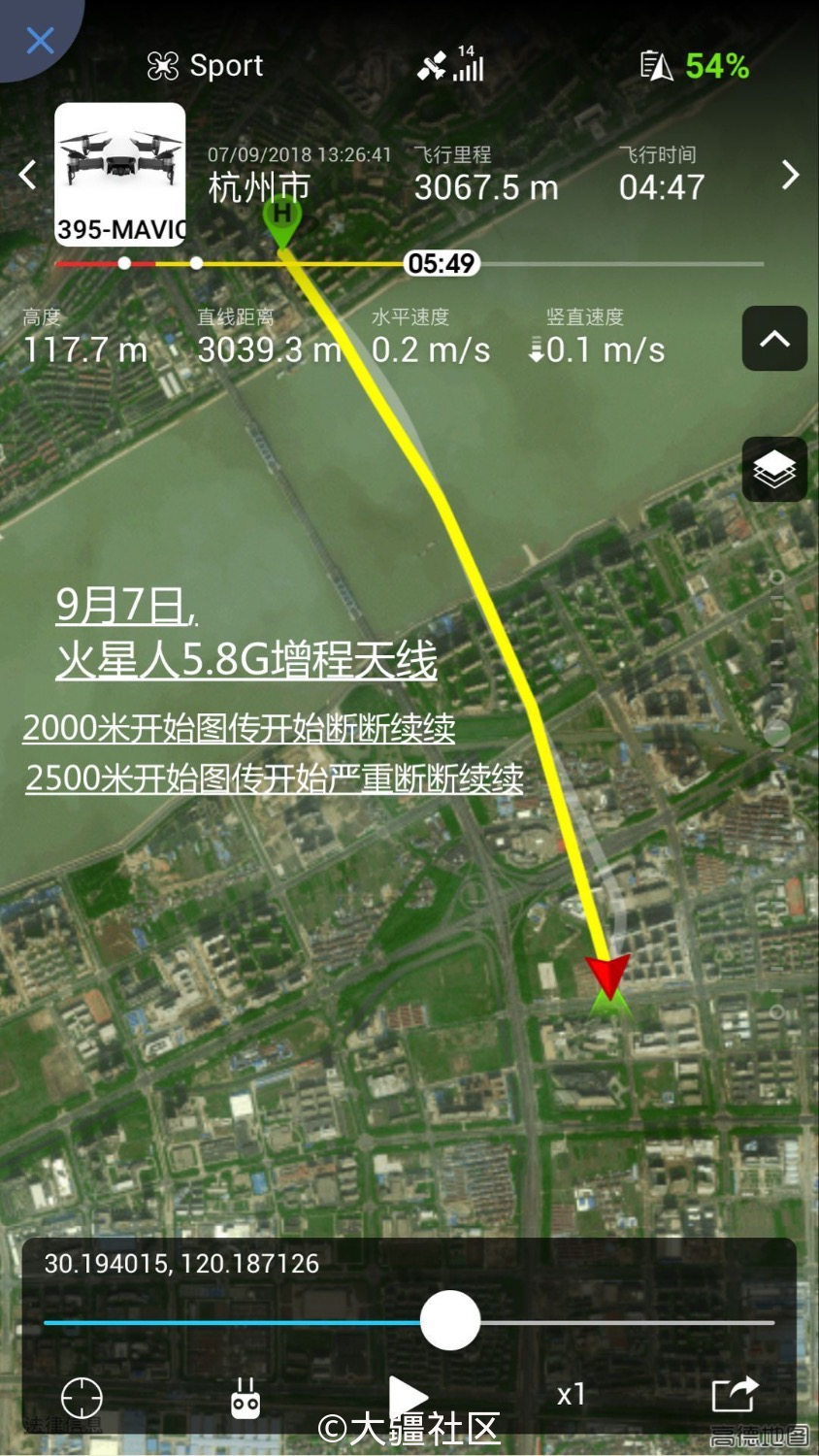Viewport: 819px width, 1456px height.
Task: Check the GPS satellite signal icon
Action: [452, 65]
